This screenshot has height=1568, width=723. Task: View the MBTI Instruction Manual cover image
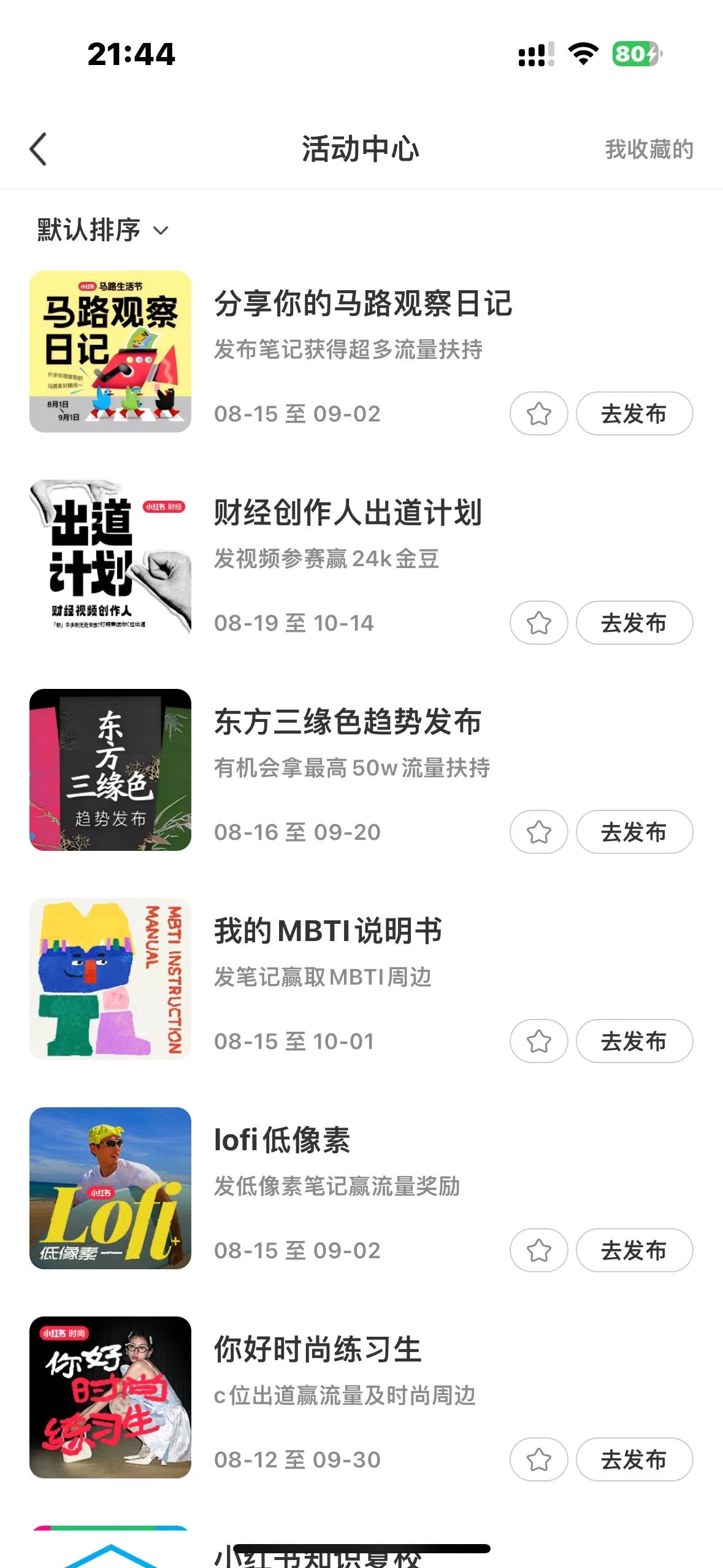pyautogui.click(x=110, y=979)
